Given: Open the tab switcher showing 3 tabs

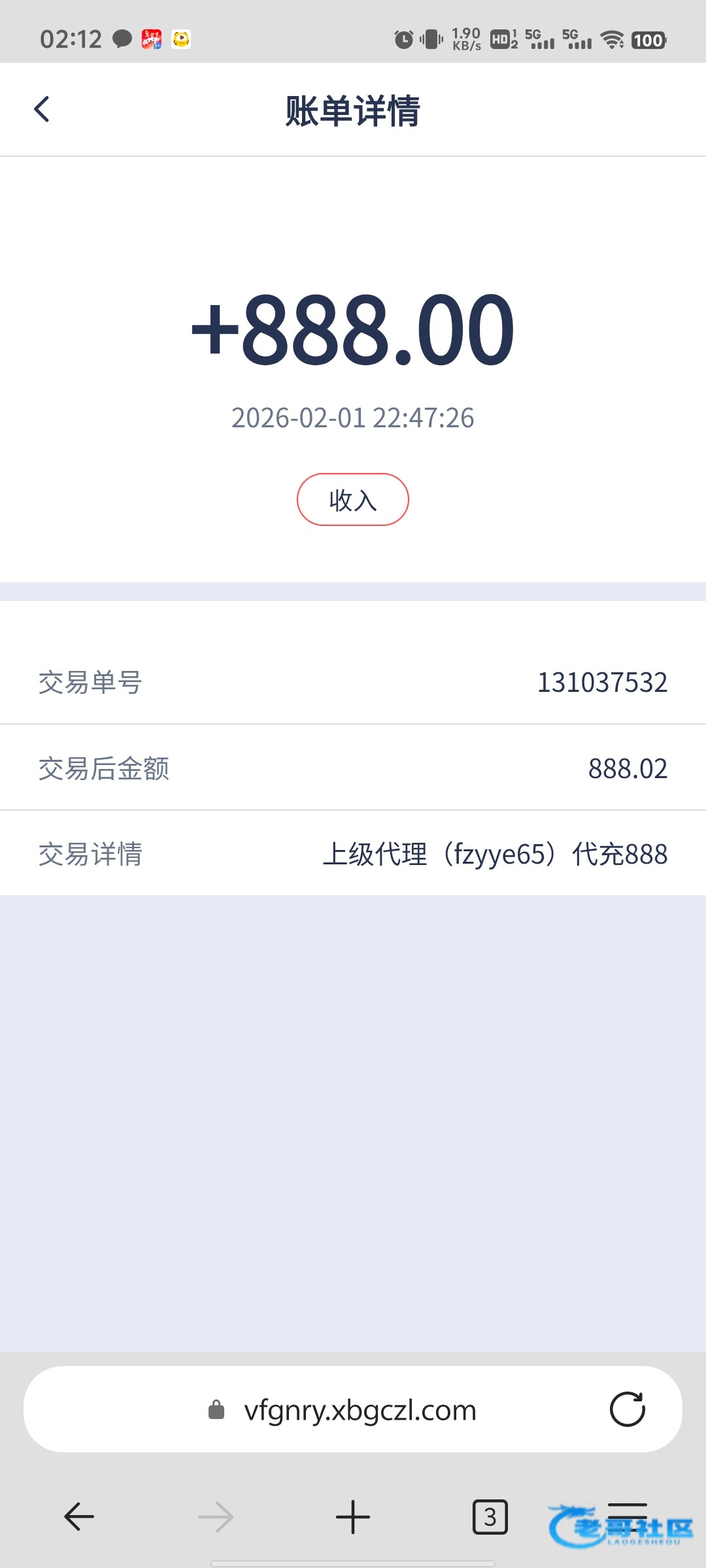Looking at the screenshot, I should [490, 1516].
